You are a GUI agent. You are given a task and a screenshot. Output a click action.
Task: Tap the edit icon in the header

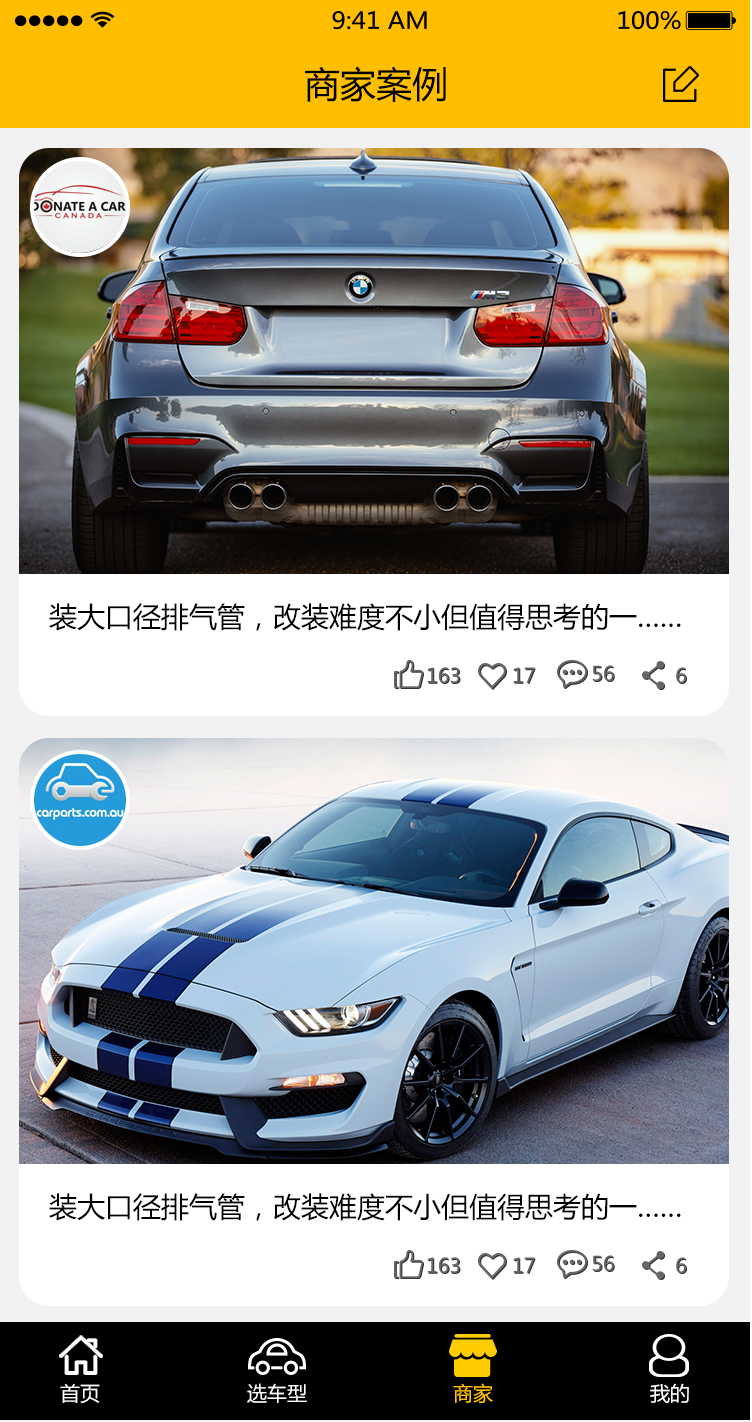pos(681,85)
